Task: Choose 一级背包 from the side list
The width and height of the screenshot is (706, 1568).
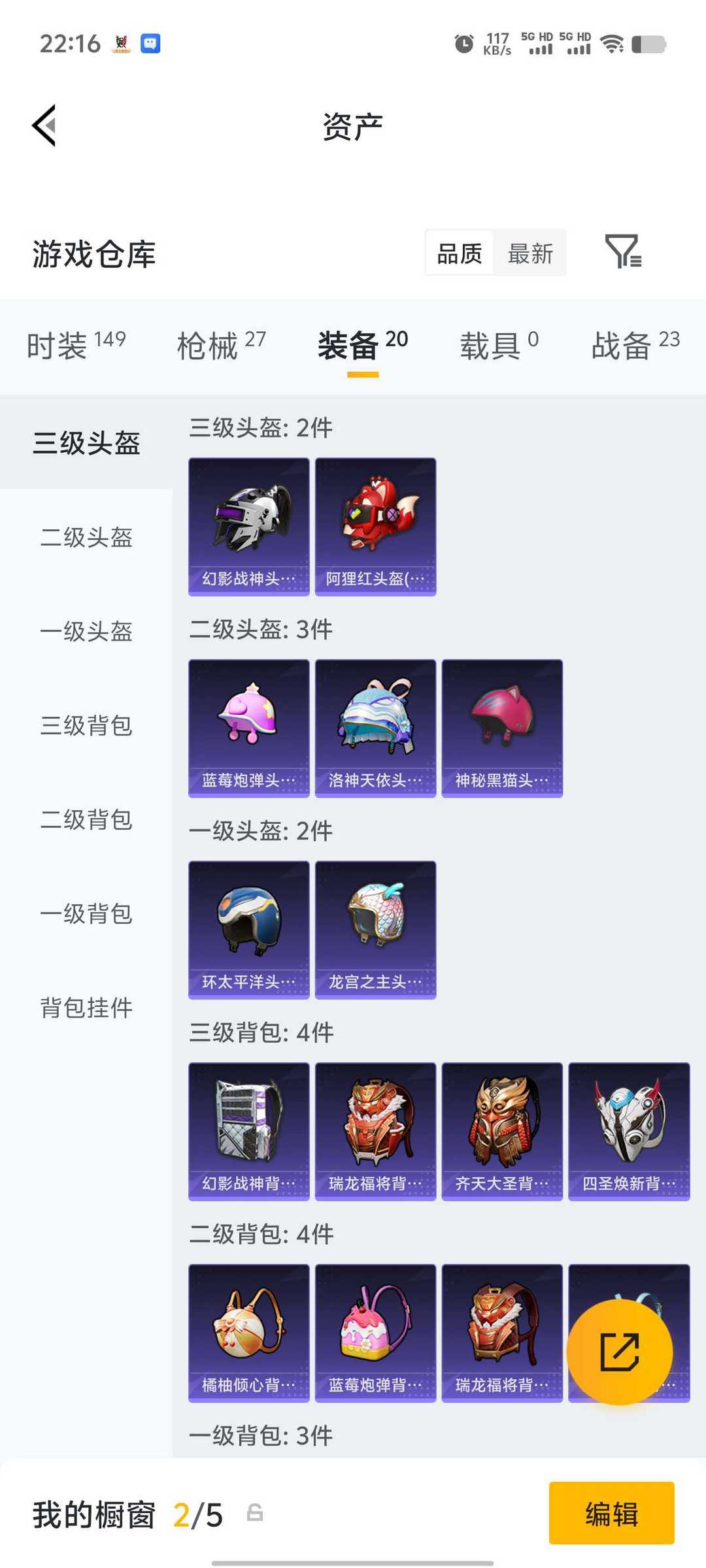Action: tap(86, 914)
